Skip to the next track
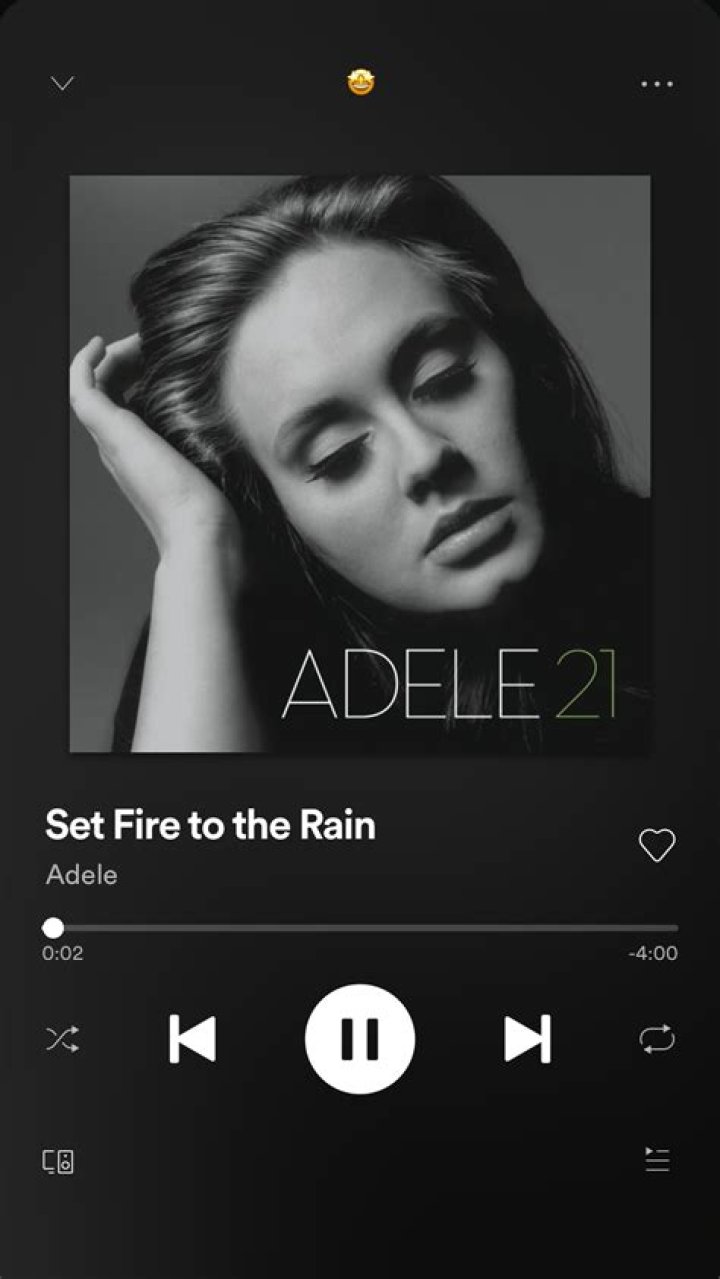Viewport: 720px width, 1279px height. 527,1039
